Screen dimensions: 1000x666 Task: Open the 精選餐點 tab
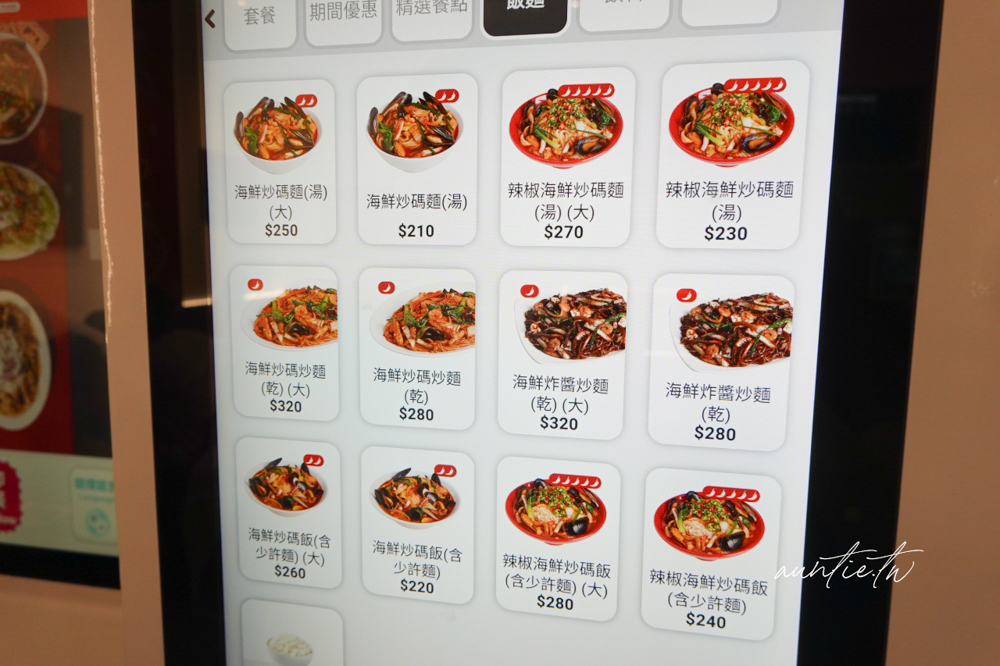pyautogui.click(x=432, y=16)
